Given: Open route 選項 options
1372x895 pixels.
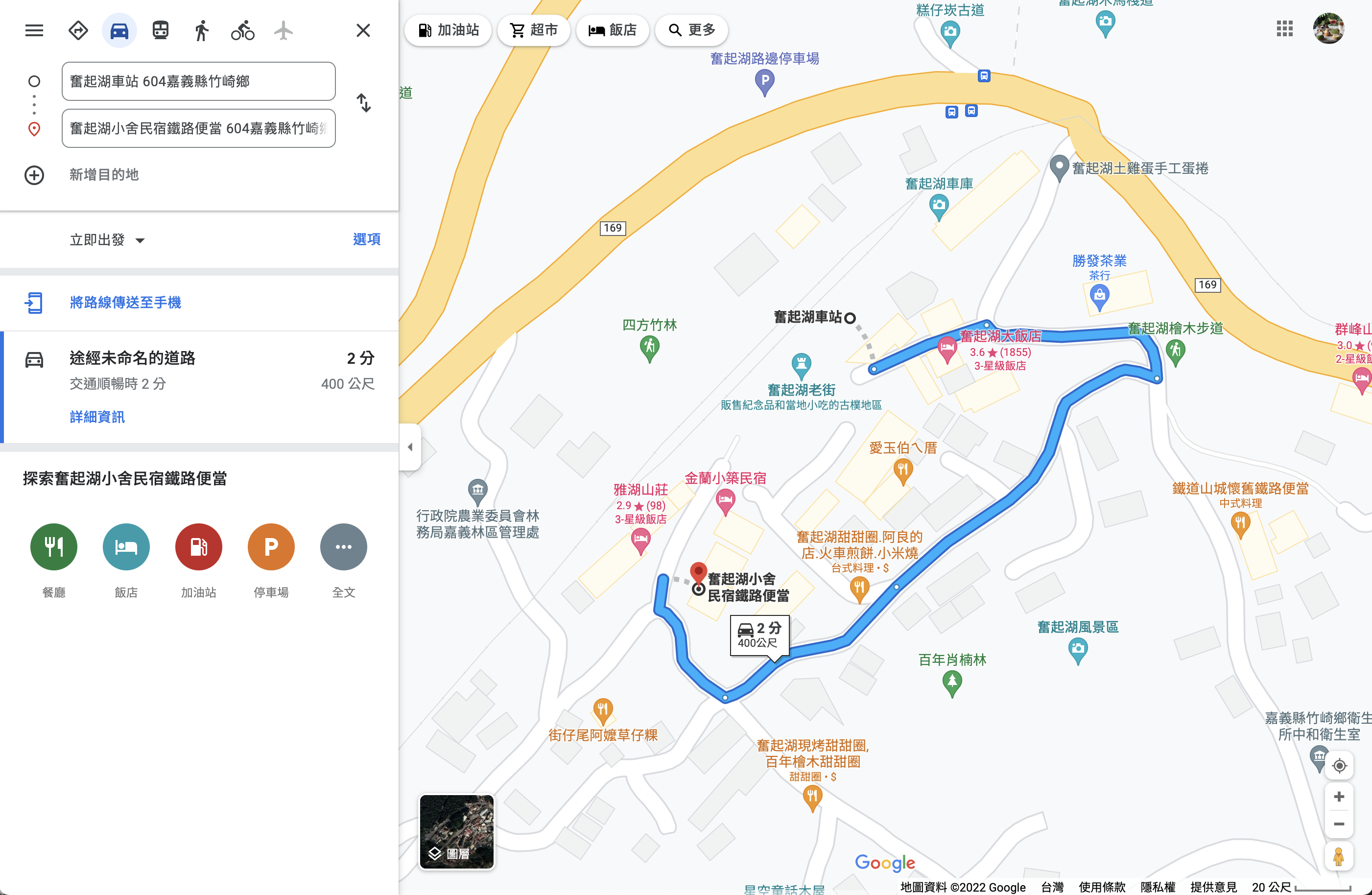Looking at the screenshot, I should 366,239.
